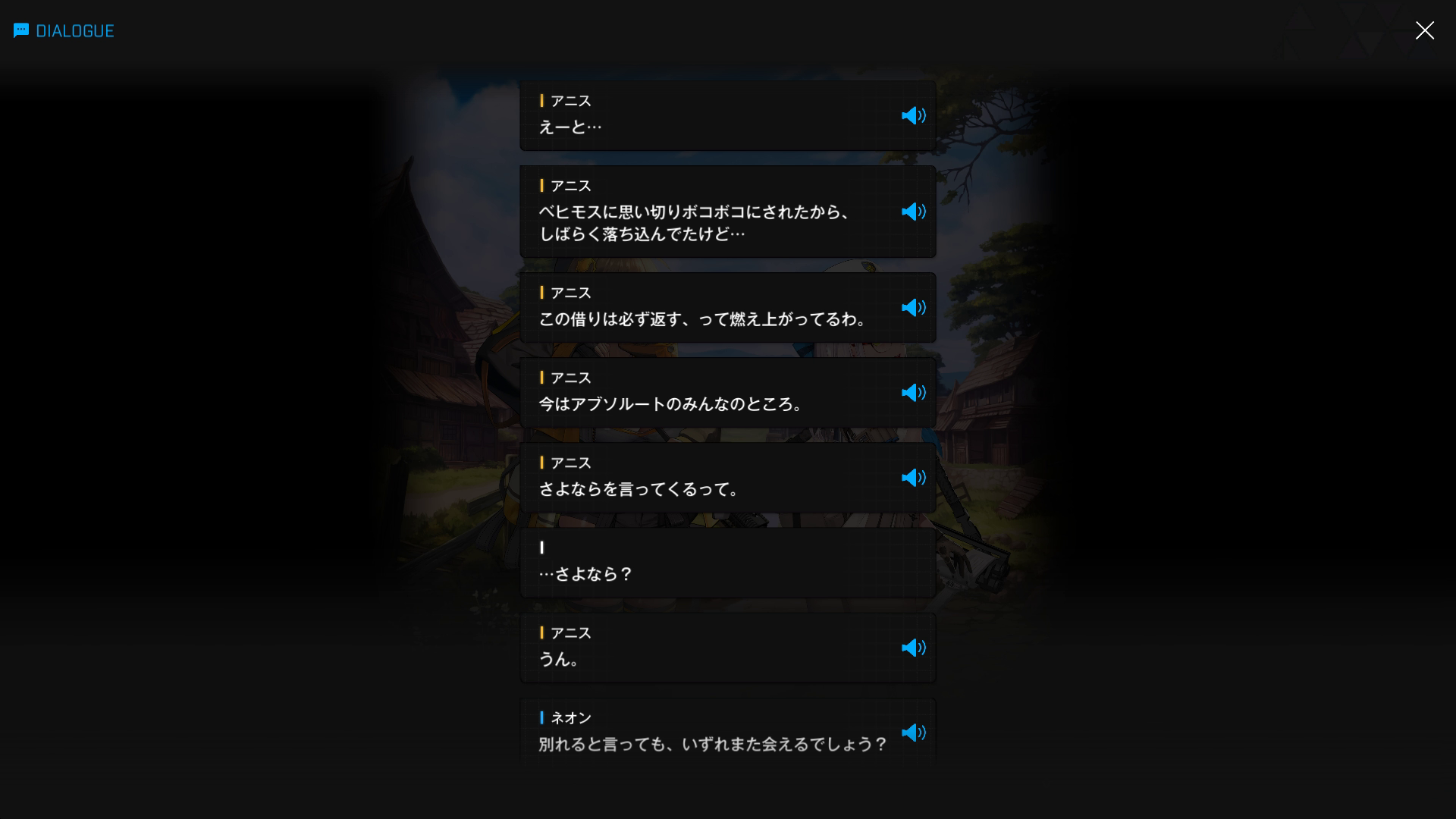Play voice for the line about ベヒモス
Screen dimensions: 1456x819
click(913, 212)
